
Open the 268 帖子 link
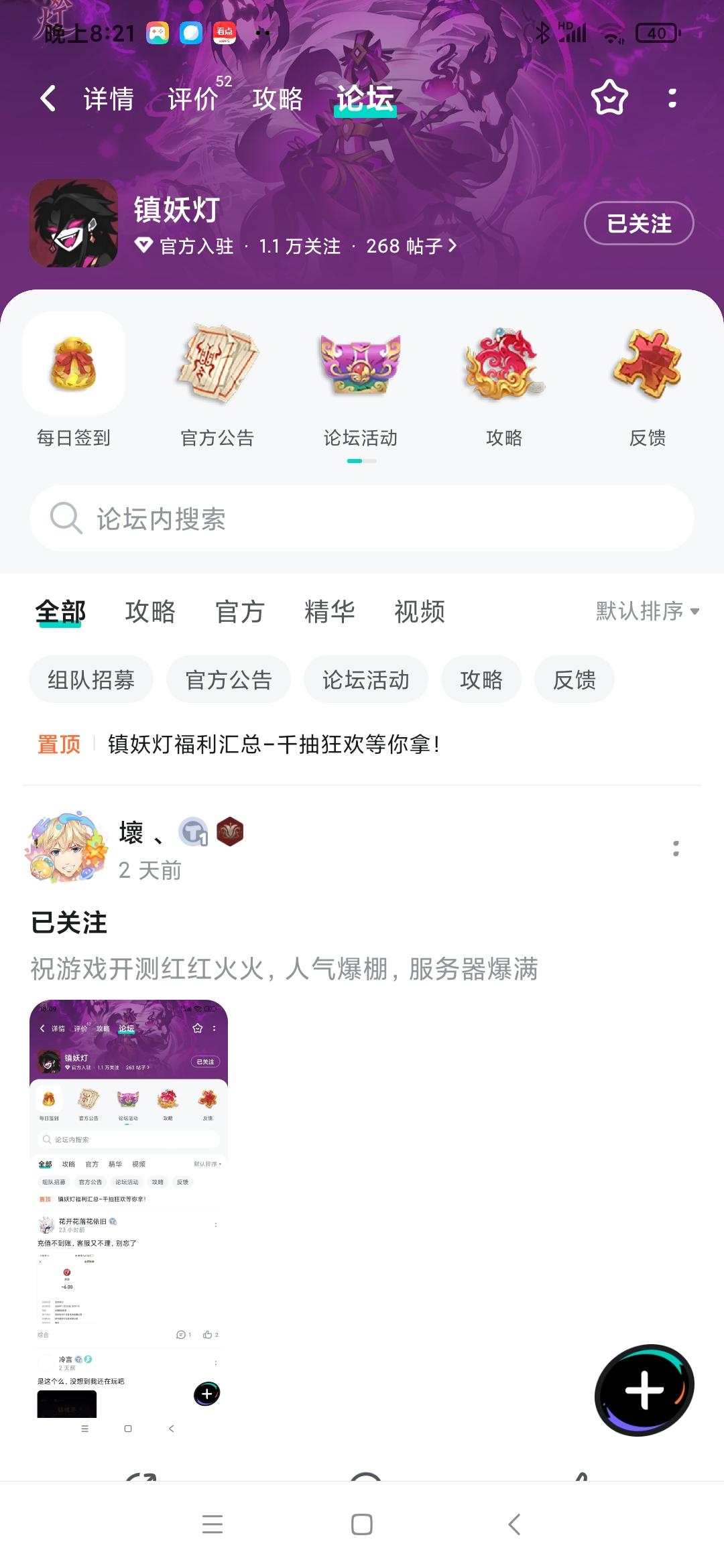point(411,247)
